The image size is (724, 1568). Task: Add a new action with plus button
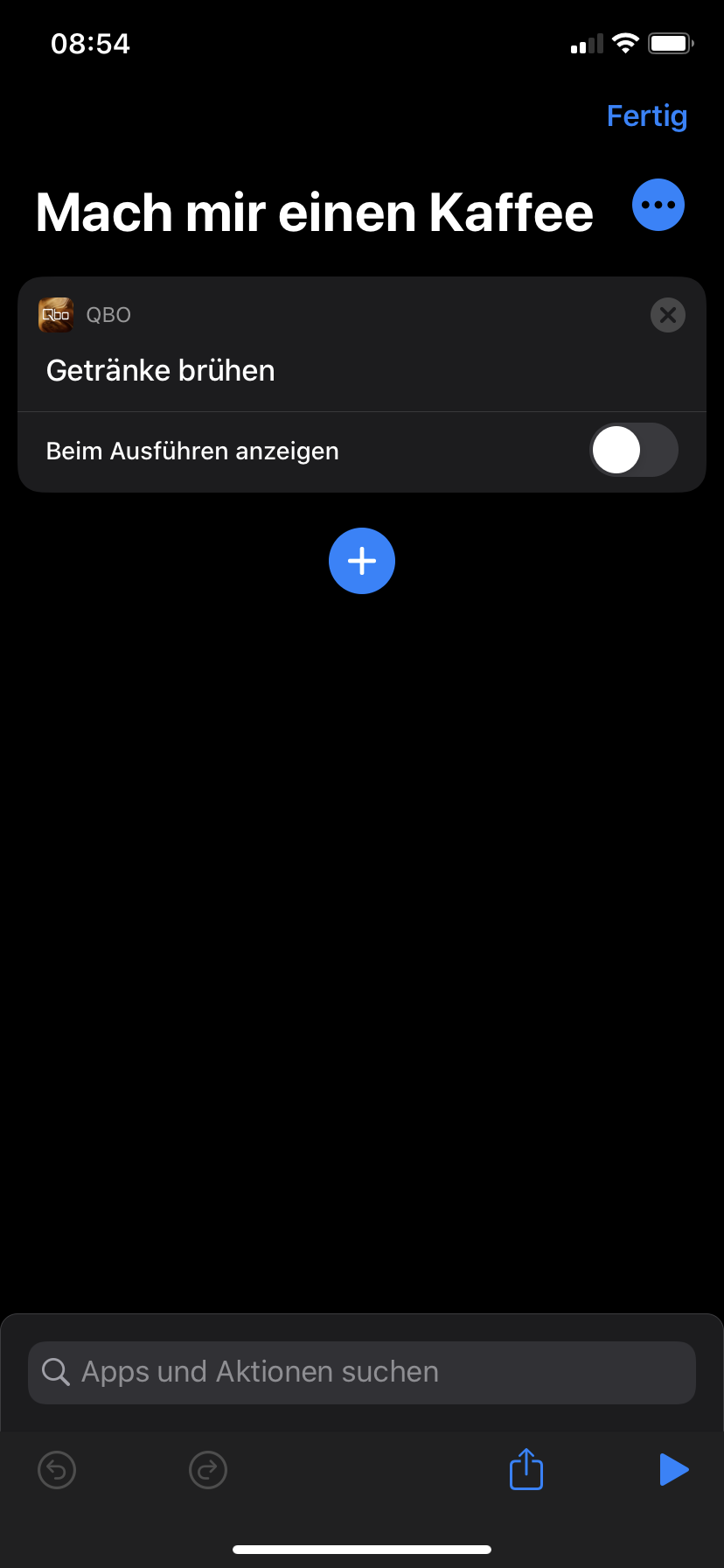coord(362,561)
